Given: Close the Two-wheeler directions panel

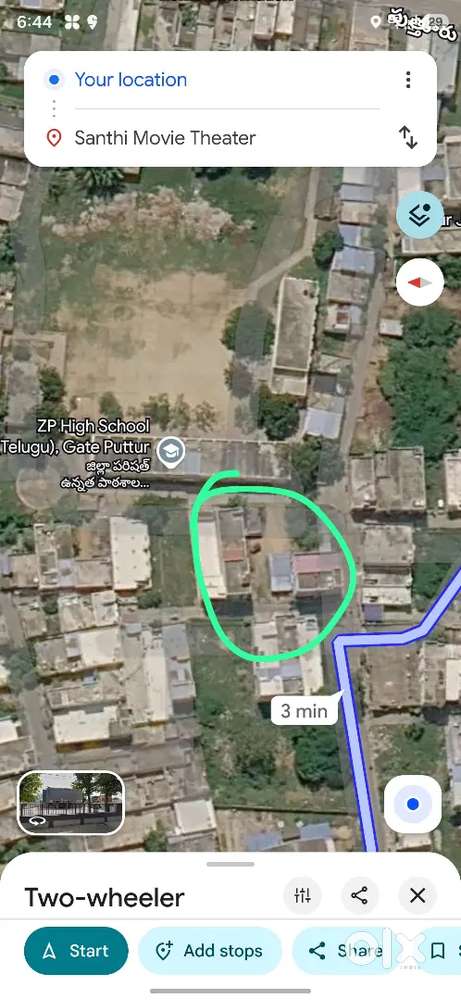Looking at the screenshot, I should tap(418, 895).
